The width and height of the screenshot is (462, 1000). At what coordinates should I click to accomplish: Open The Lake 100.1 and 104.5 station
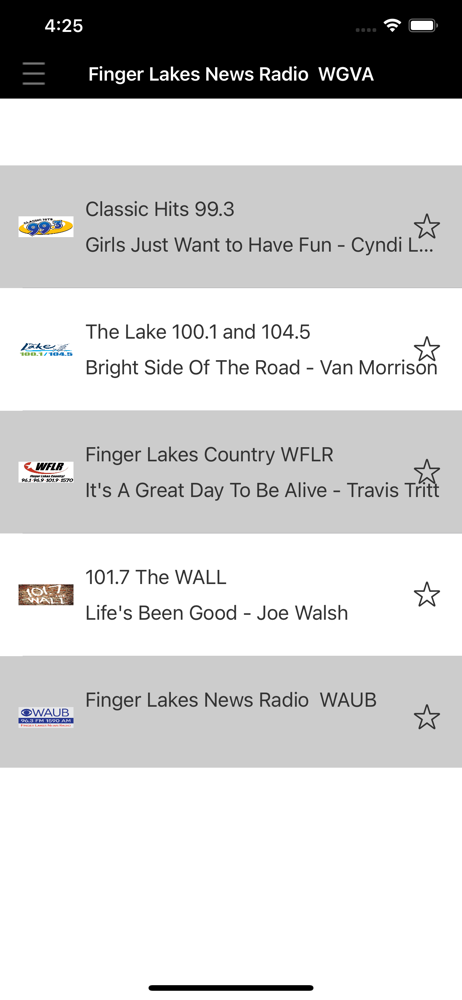click(231, 349)
